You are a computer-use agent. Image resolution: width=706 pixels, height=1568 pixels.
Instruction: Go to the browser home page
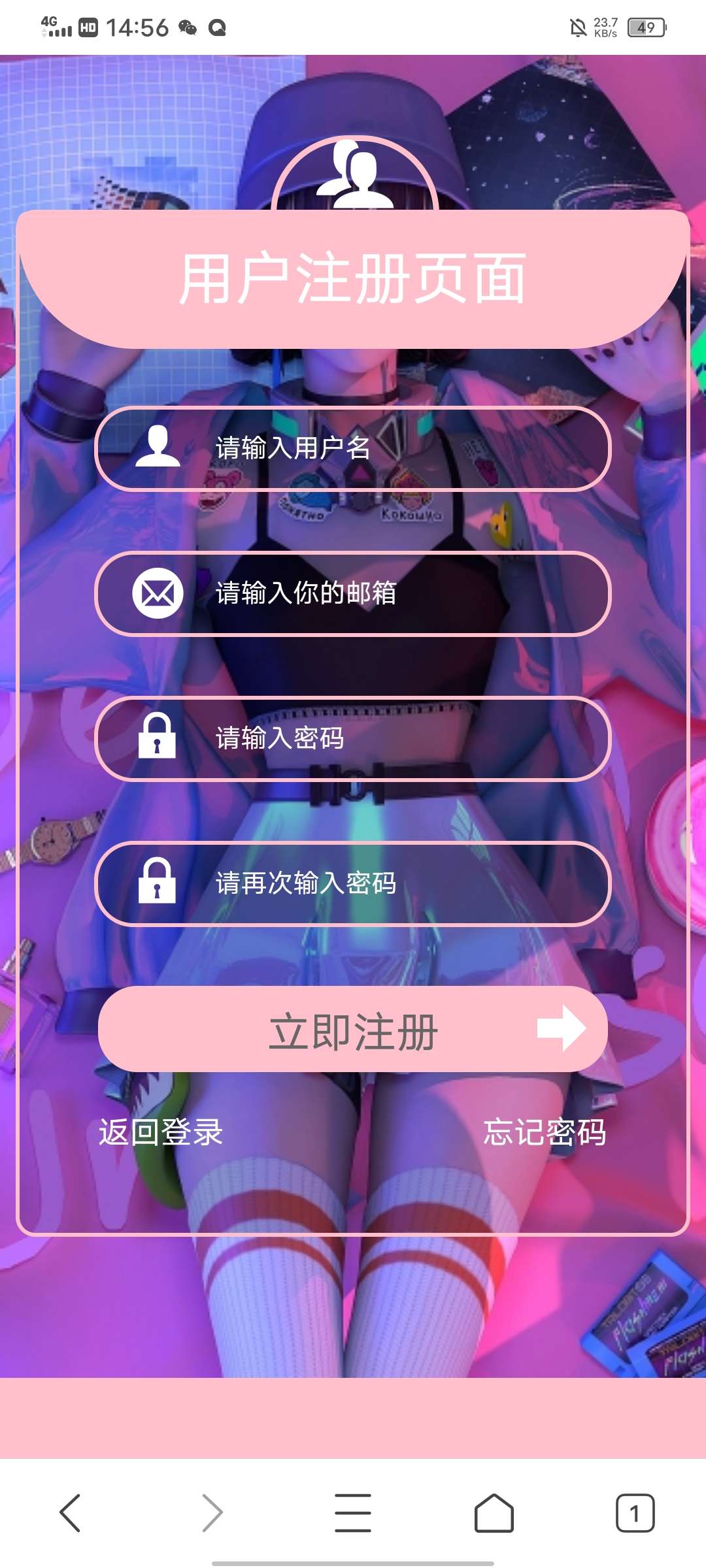[494, 1512]
